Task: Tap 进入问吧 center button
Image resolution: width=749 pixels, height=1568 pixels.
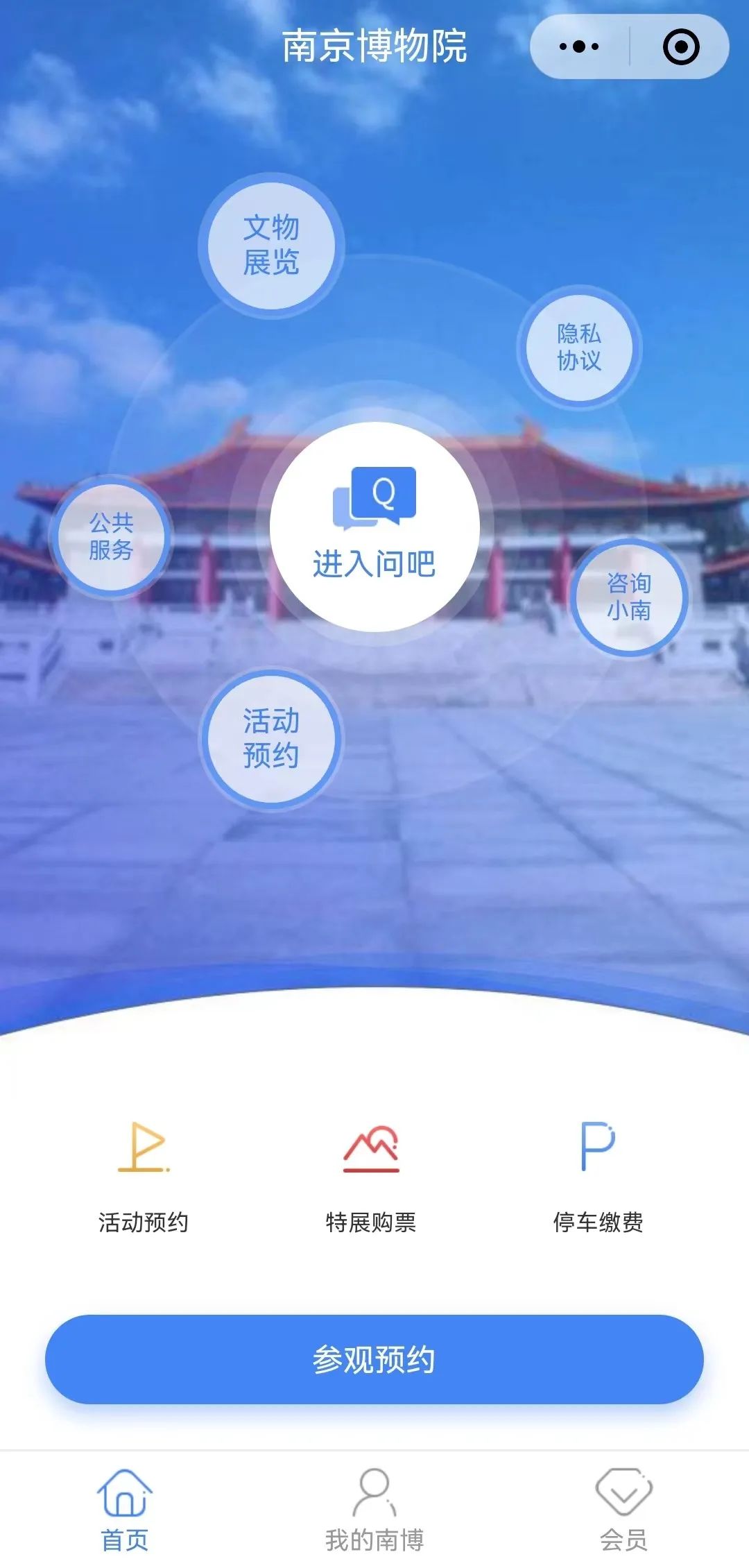Action: (374, 527)
